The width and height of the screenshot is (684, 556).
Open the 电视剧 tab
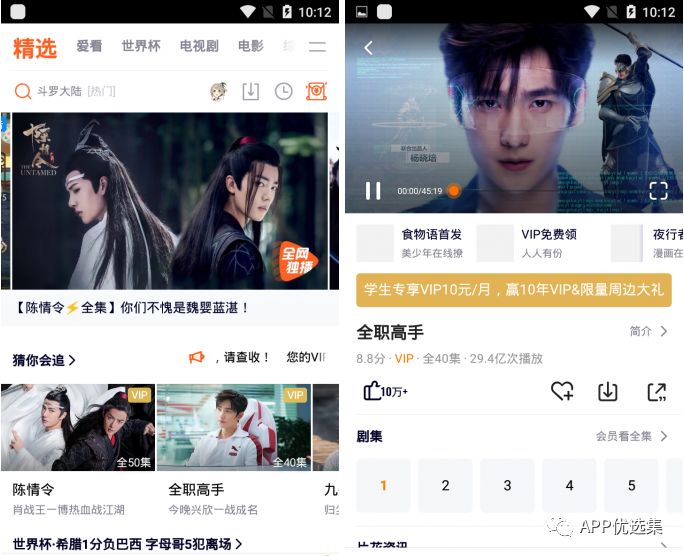[x=199, y=46]
